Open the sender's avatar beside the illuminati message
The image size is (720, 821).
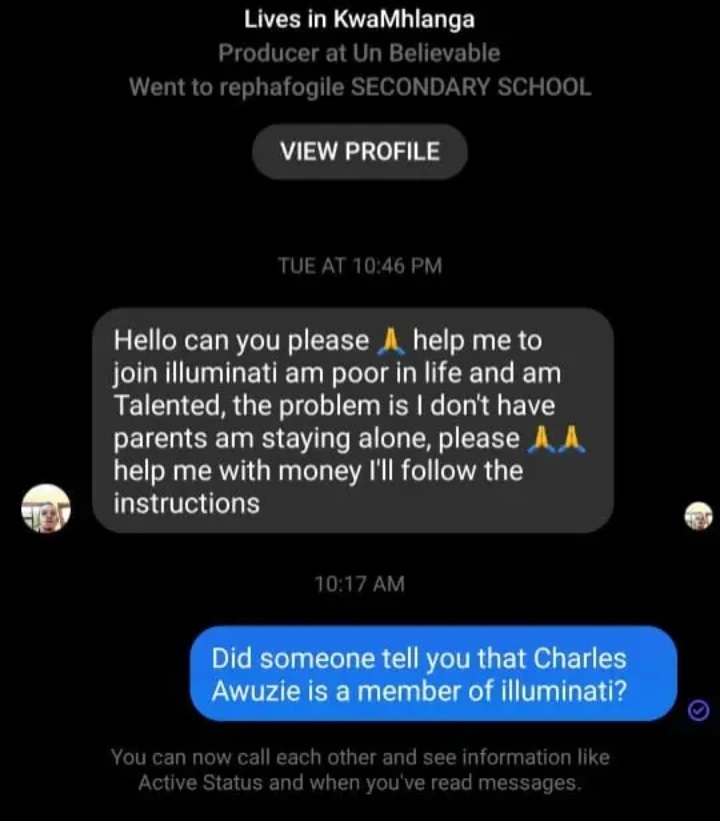[x=46, y=509]
